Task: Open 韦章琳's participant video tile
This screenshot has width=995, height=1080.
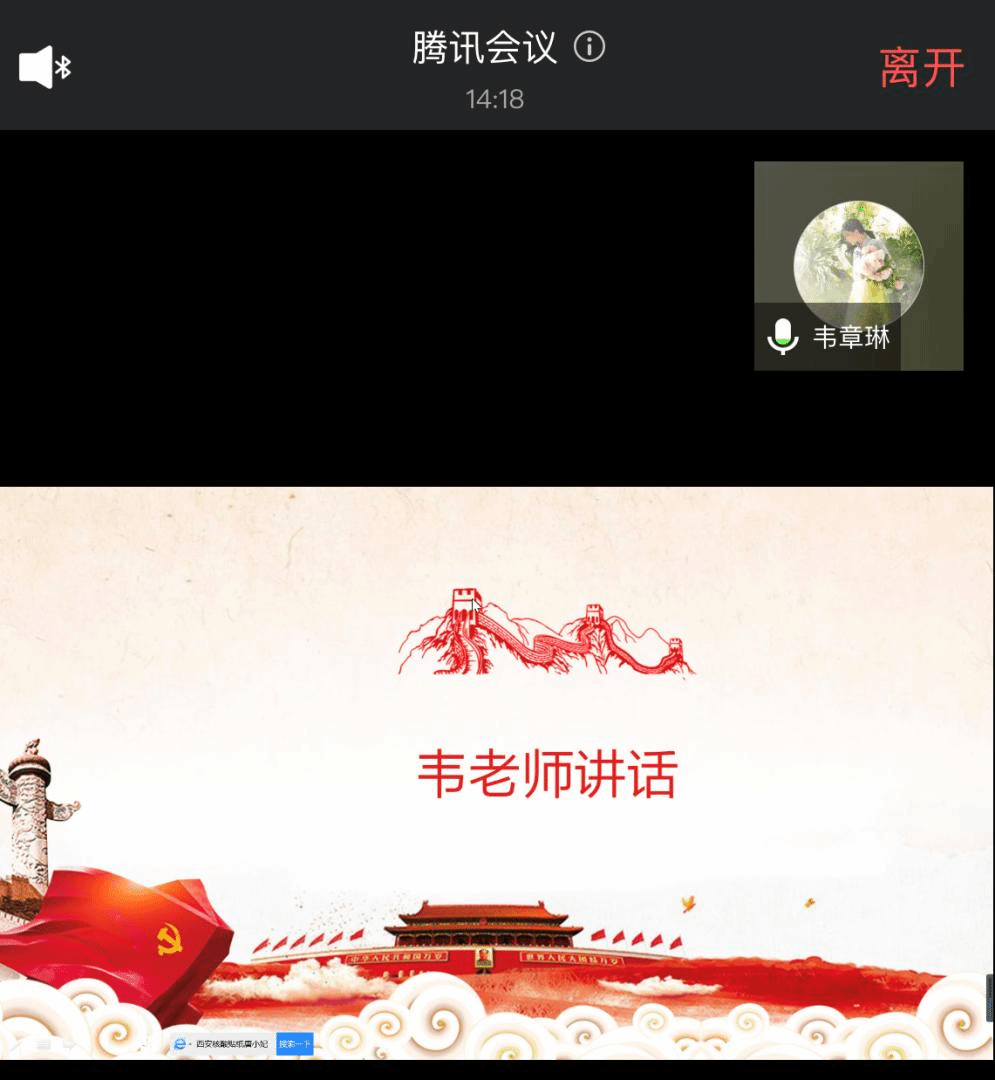Action: point(858,265)
